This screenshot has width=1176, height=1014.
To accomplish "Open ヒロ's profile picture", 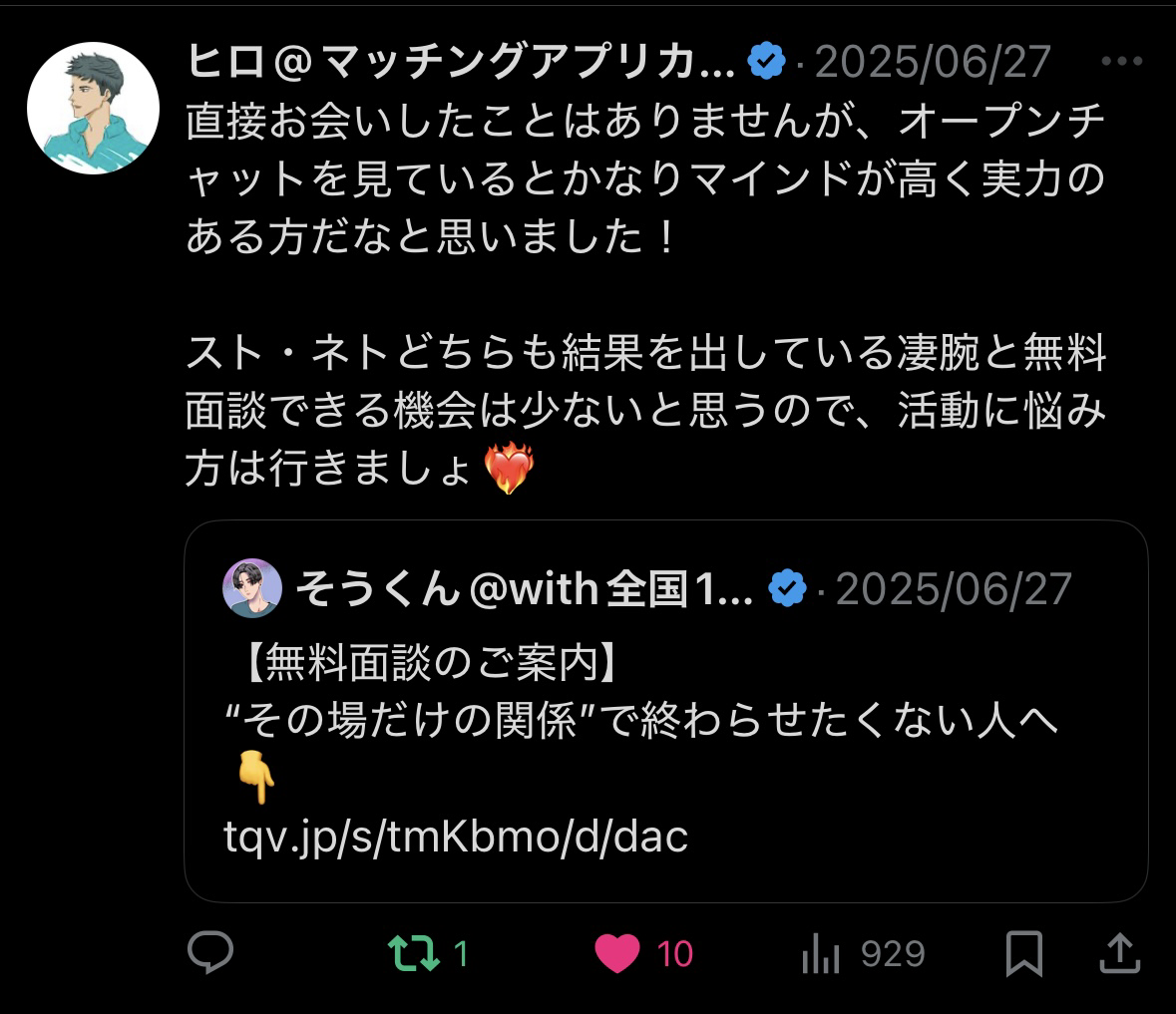I will click(x=93, y=108).
